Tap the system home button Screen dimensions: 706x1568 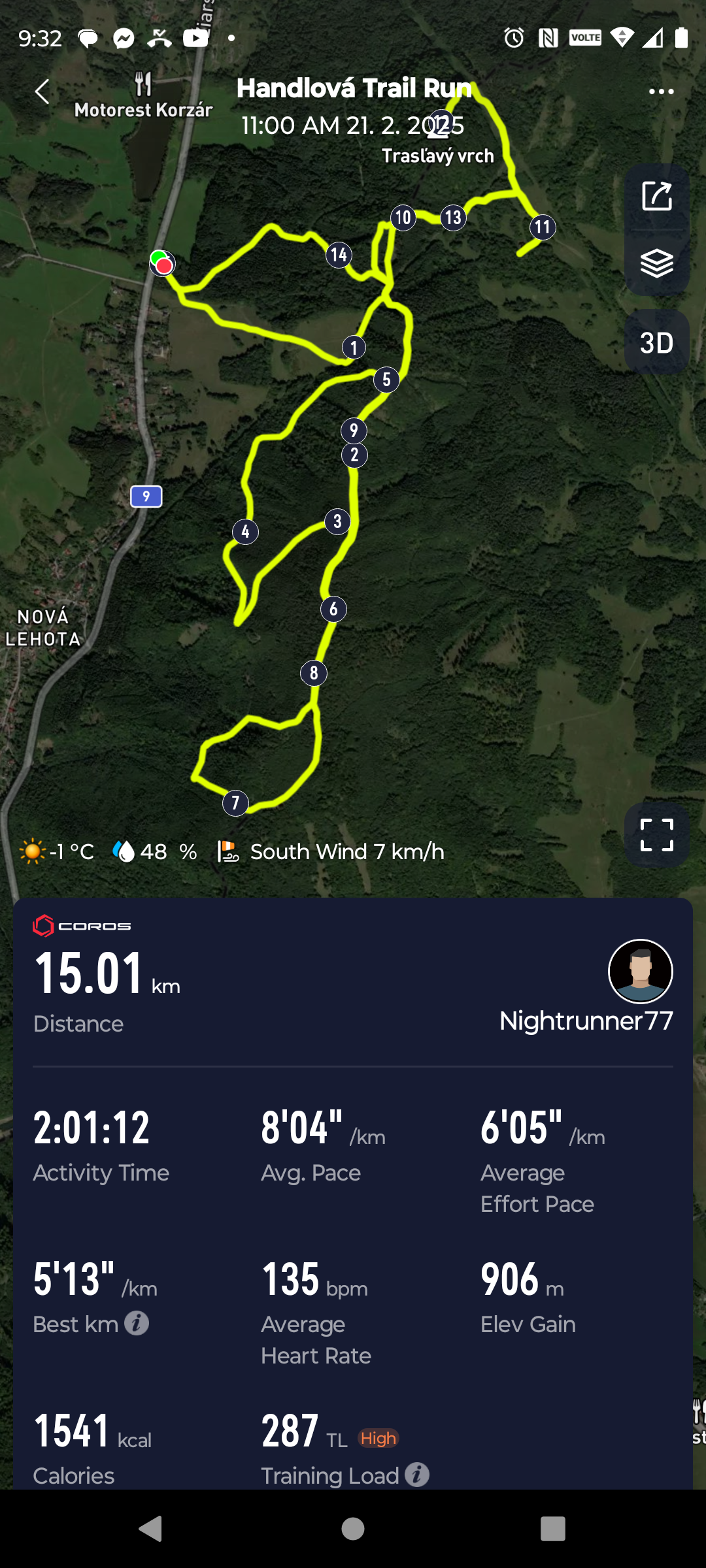coord(353,1529)
